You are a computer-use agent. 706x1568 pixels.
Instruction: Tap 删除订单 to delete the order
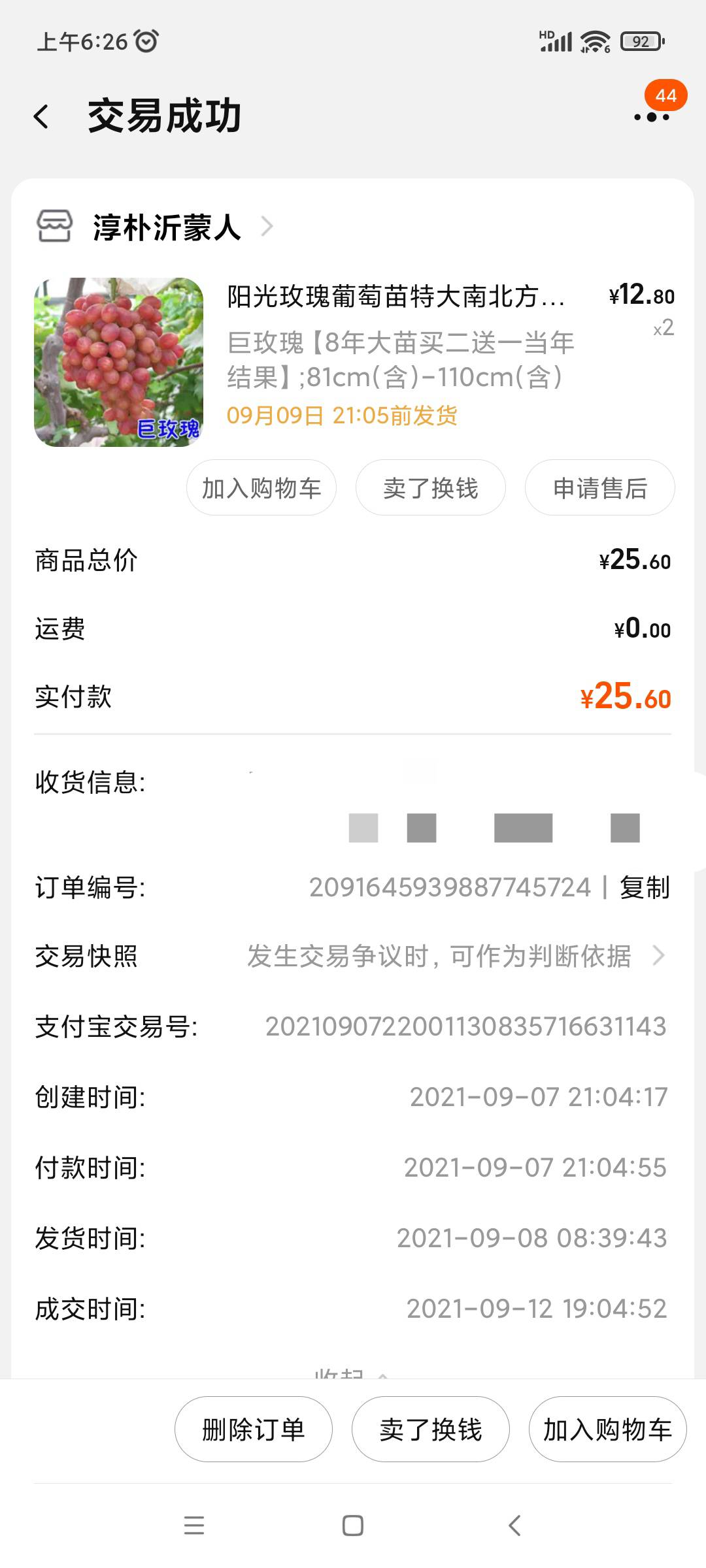(x=254, y=1429)
